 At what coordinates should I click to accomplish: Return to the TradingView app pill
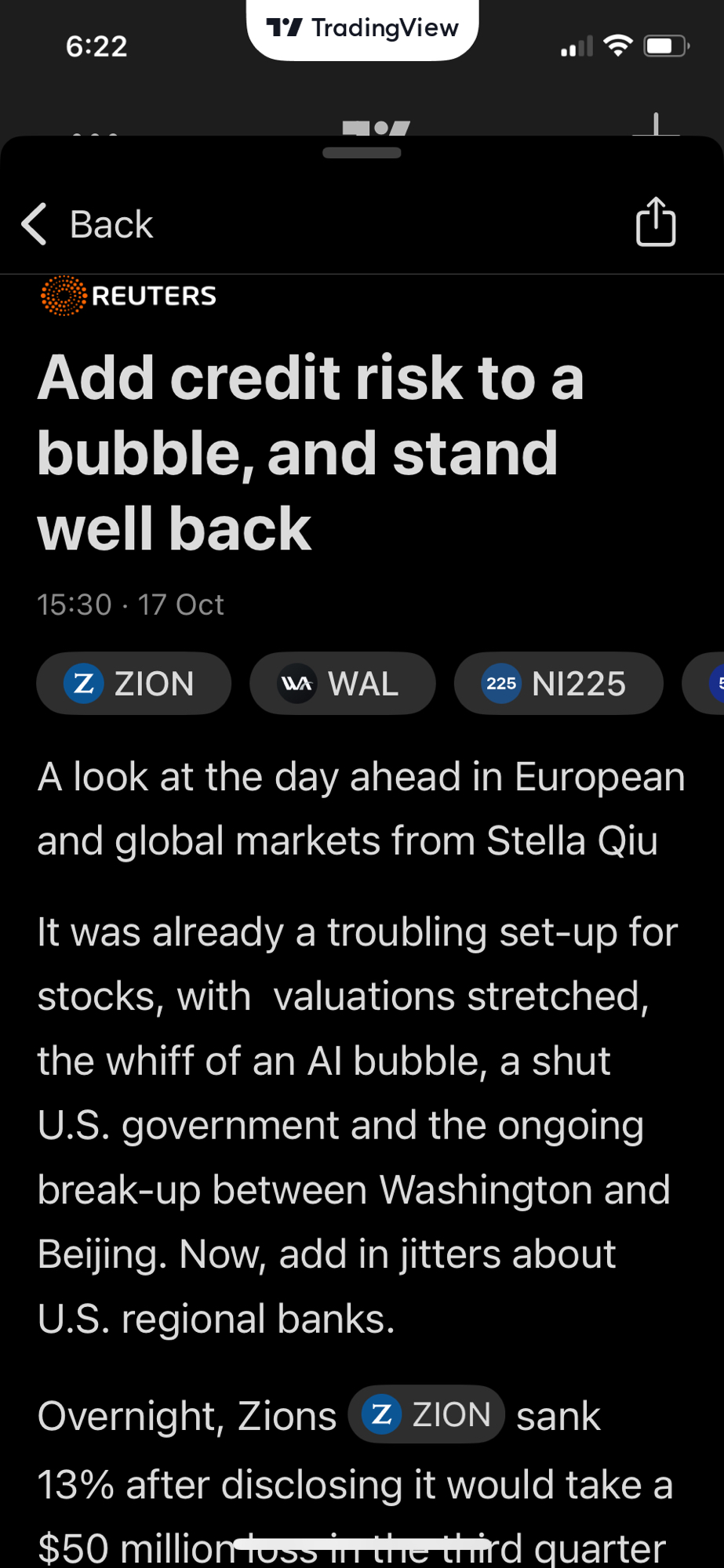[x=362, y=30]
